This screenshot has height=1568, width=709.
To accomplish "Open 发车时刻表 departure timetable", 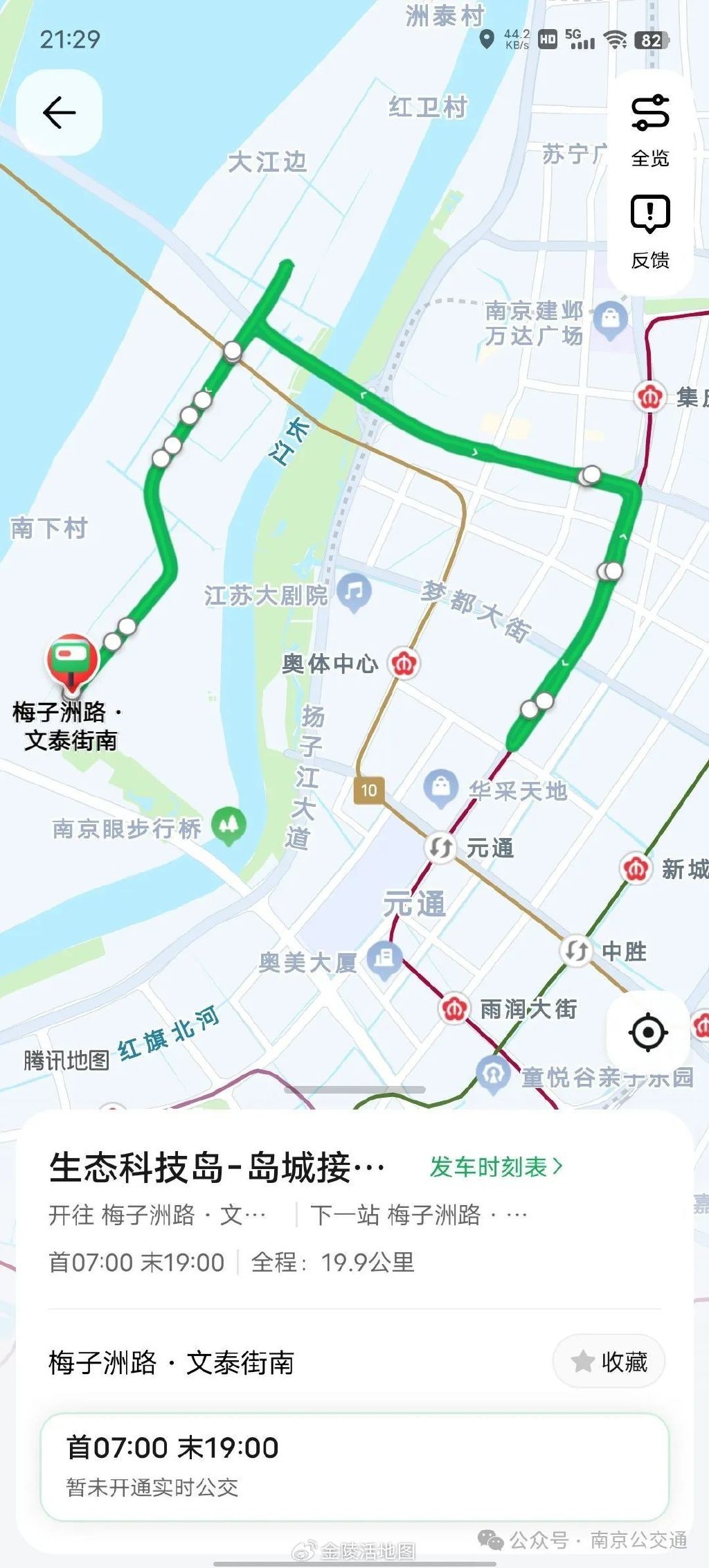I will click(496, 1167).
